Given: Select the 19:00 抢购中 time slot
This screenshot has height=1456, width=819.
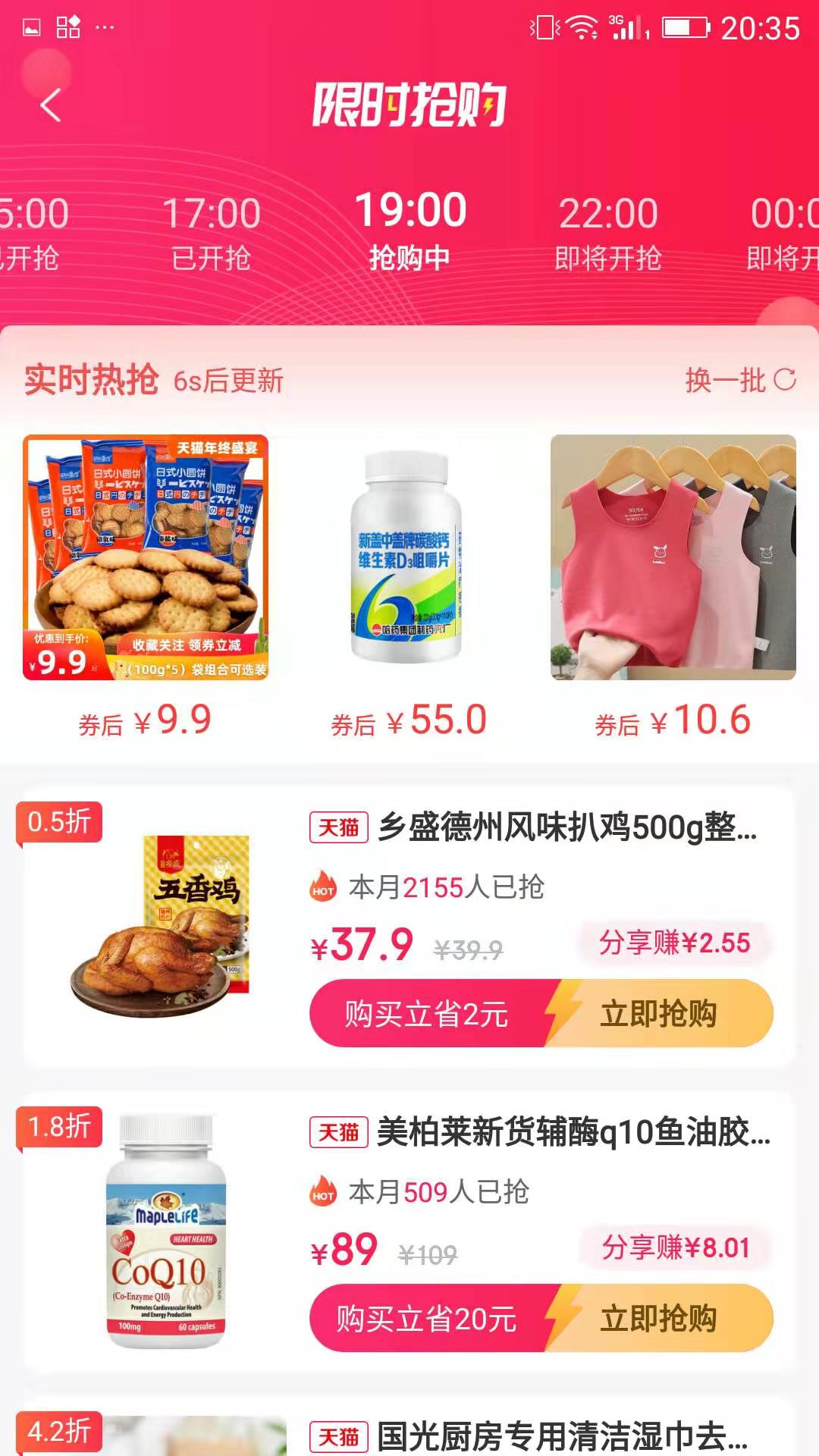Looking at the screenshot, I should 409,230.
